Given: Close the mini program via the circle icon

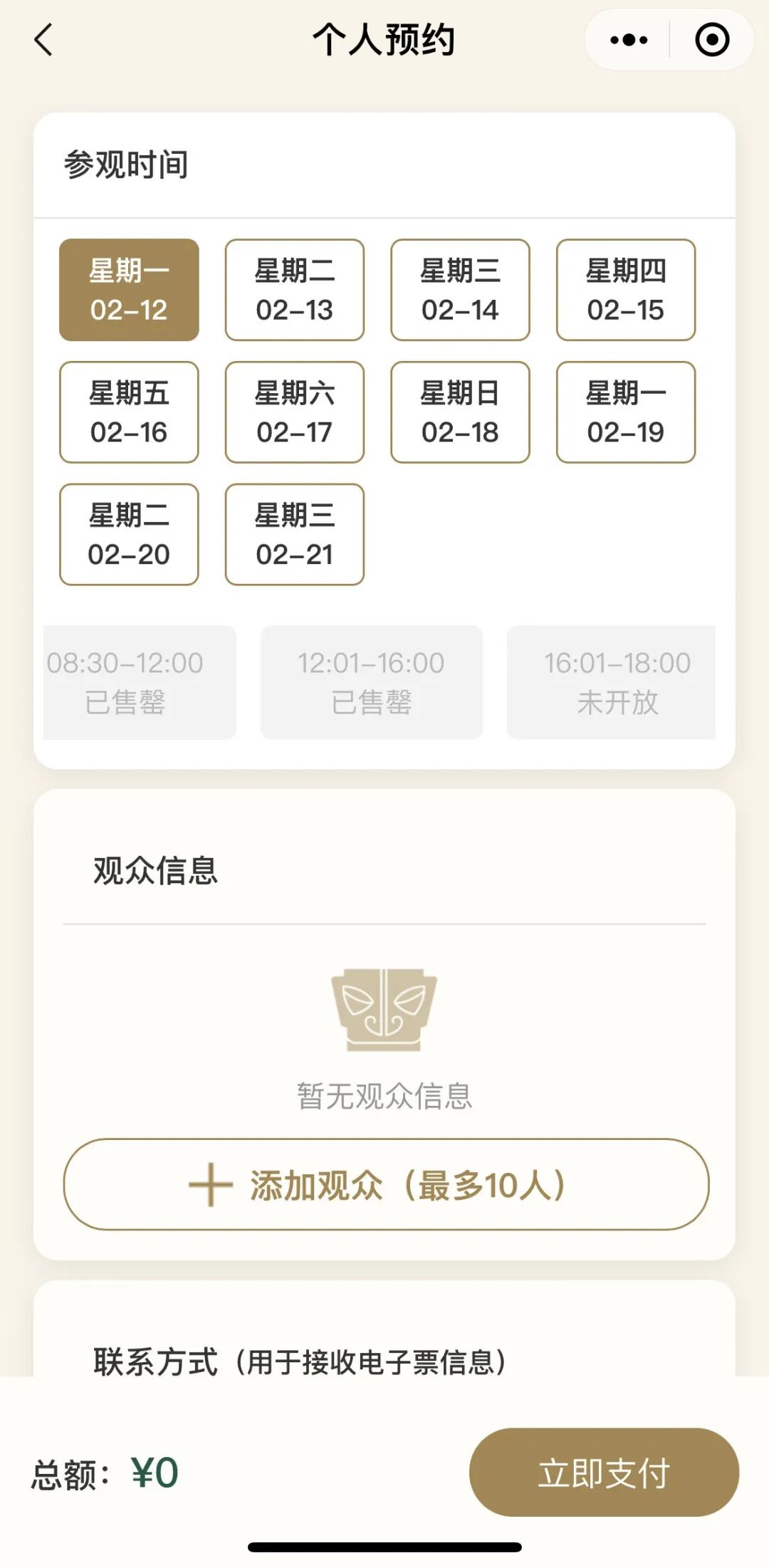Looking at the screenshot, I should 711,40.
